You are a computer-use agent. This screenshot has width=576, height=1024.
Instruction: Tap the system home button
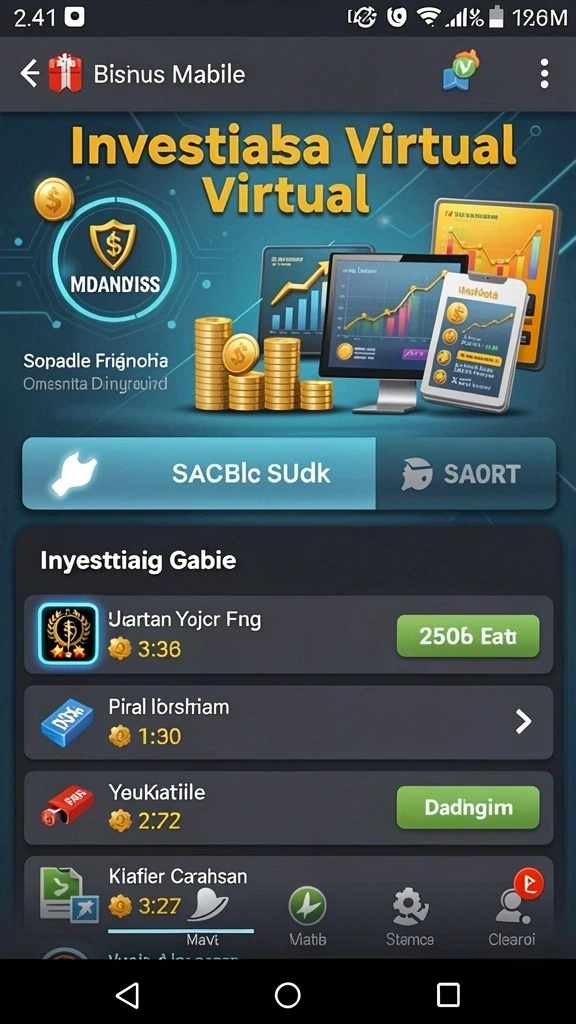[x=287, y=995]
